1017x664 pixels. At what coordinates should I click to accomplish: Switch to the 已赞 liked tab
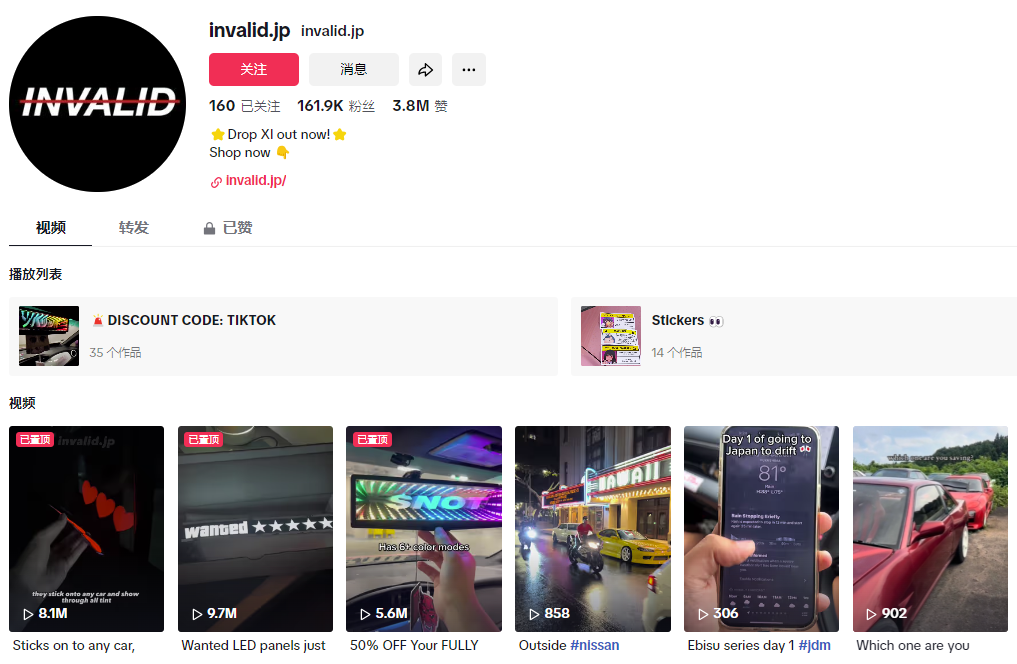tap(228, 228)
